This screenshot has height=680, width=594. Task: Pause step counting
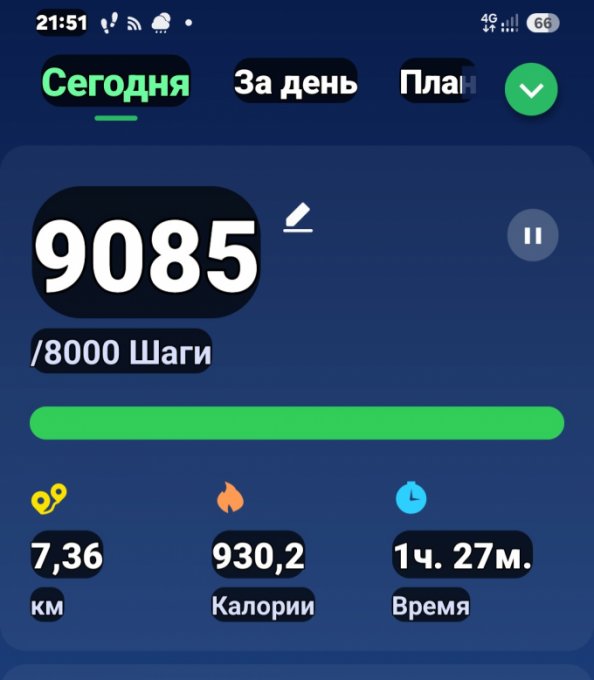tap(532, 235)
